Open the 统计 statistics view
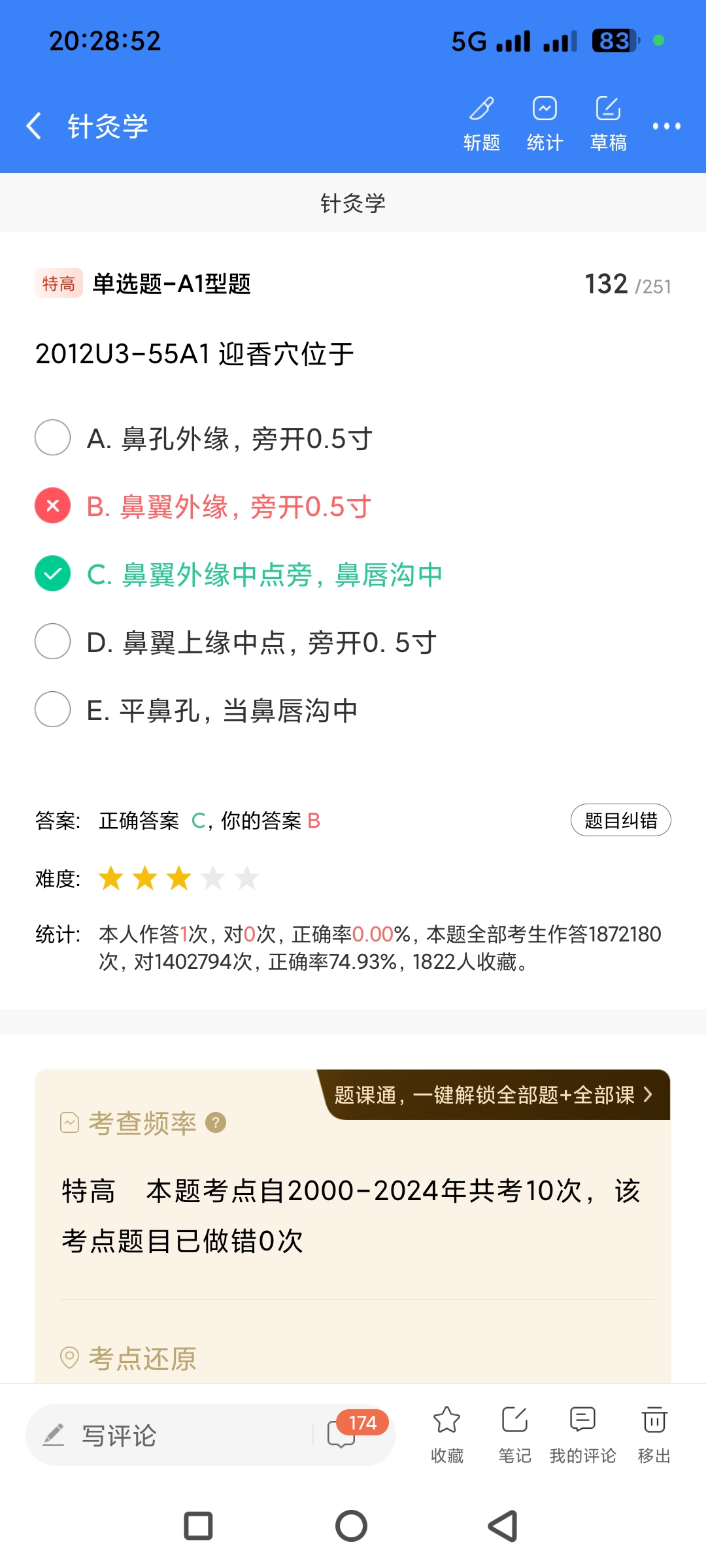Screen dimensions: 706x1568 coord(545,123)
